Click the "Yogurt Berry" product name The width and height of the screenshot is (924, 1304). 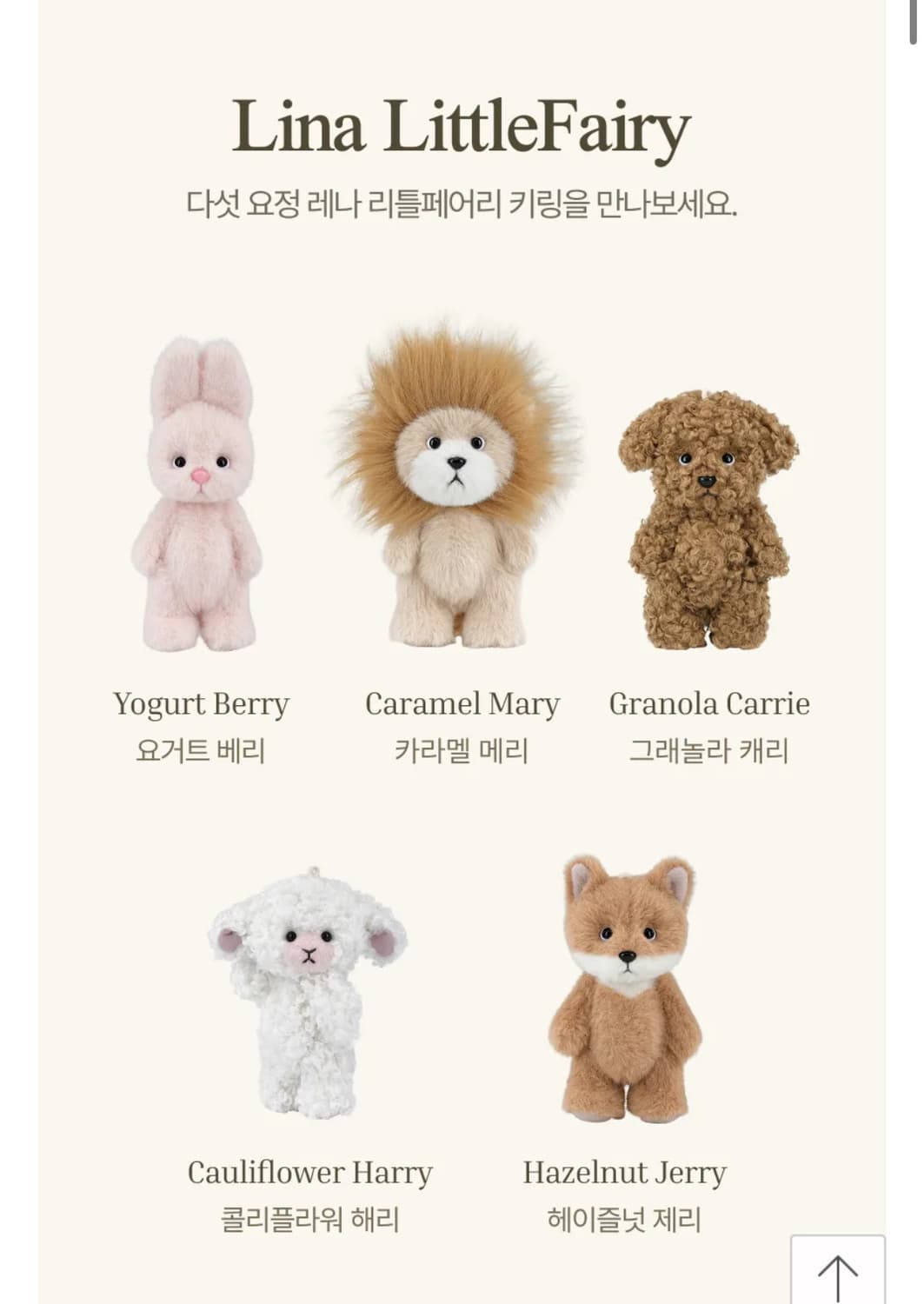(202, 702)
